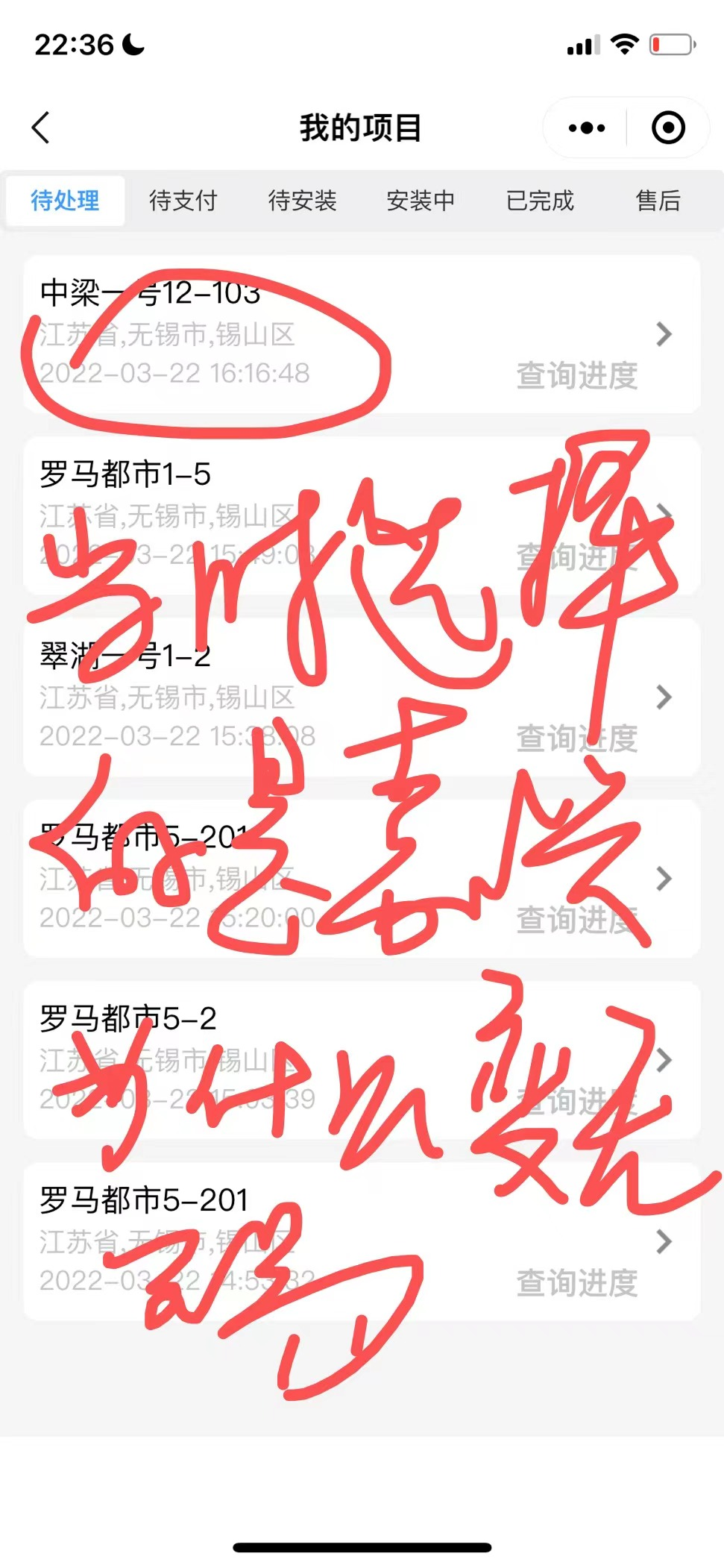Open the mini program more-options menu
Screen dimensions: 724x1568
(x=586, y=128)
